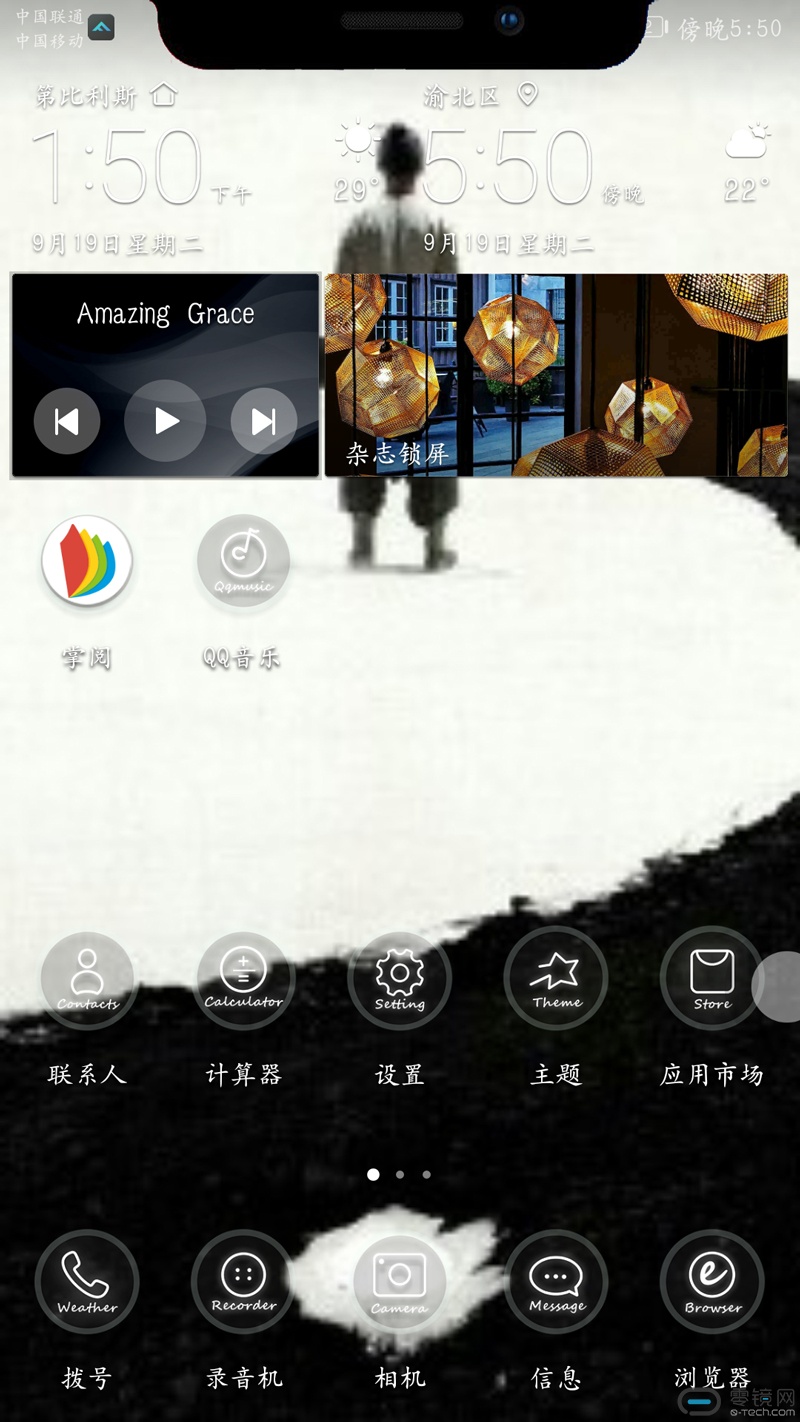
Task: Launch the 浏览器 browser
Action: (712, 1282)
